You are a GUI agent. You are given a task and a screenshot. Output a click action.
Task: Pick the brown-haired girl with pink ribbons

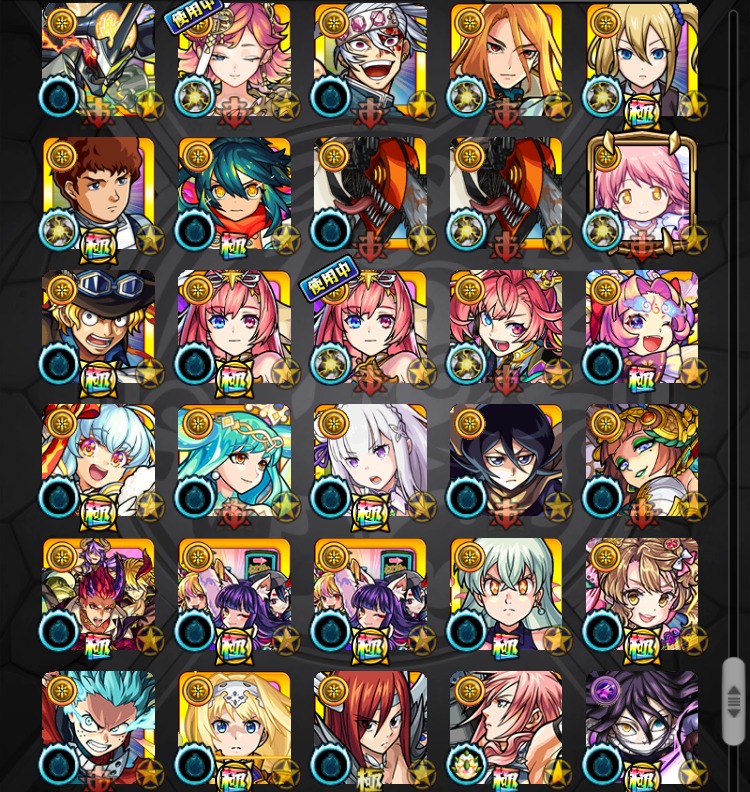(x=642, y=595)
